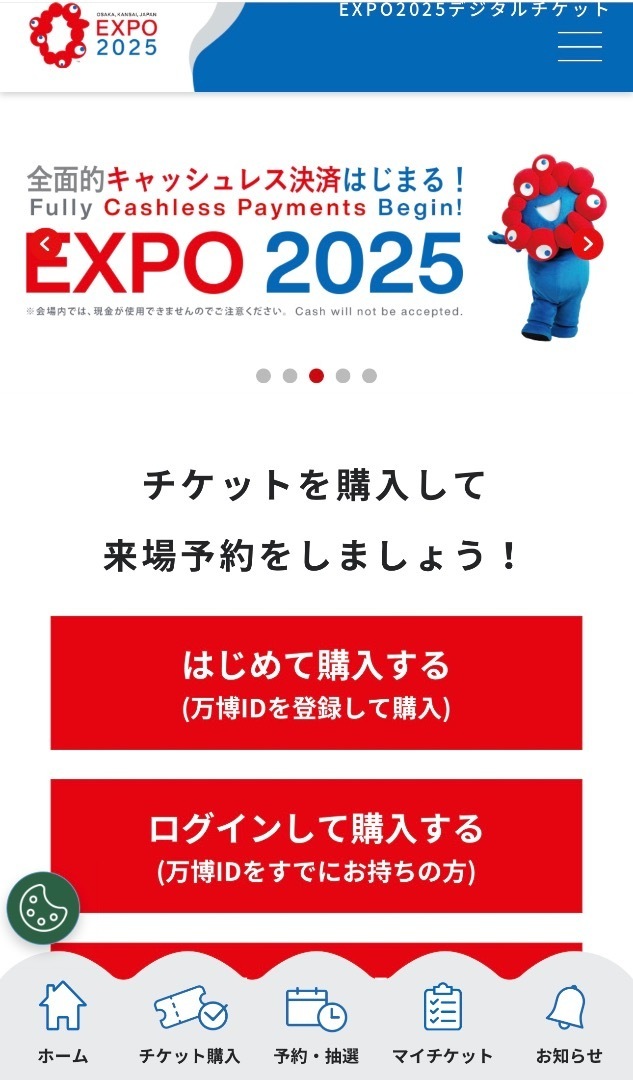633x1080 pixels.
Task: Jump to the fifth carousel dot
Action: tap(369, 376)
